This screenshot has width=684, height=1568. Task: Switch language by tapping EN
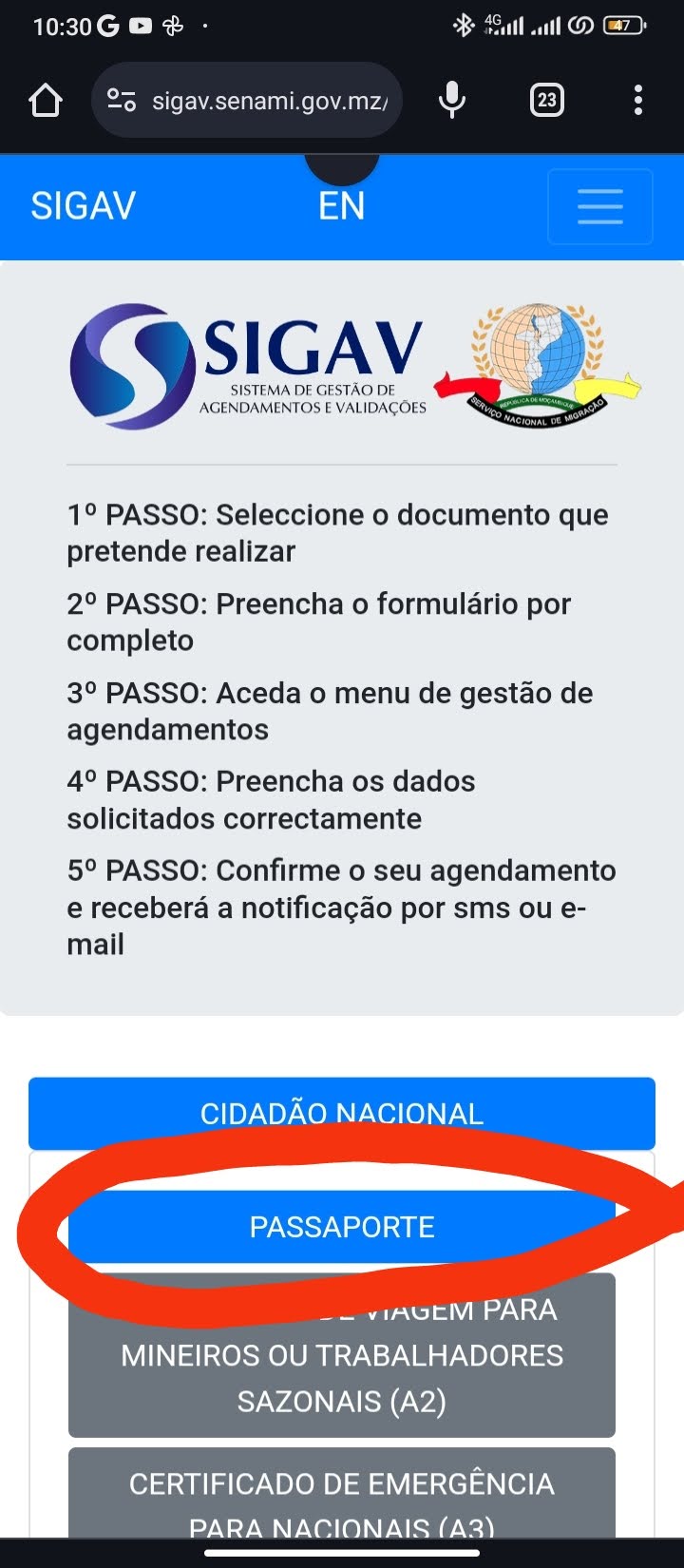[342, 206]
